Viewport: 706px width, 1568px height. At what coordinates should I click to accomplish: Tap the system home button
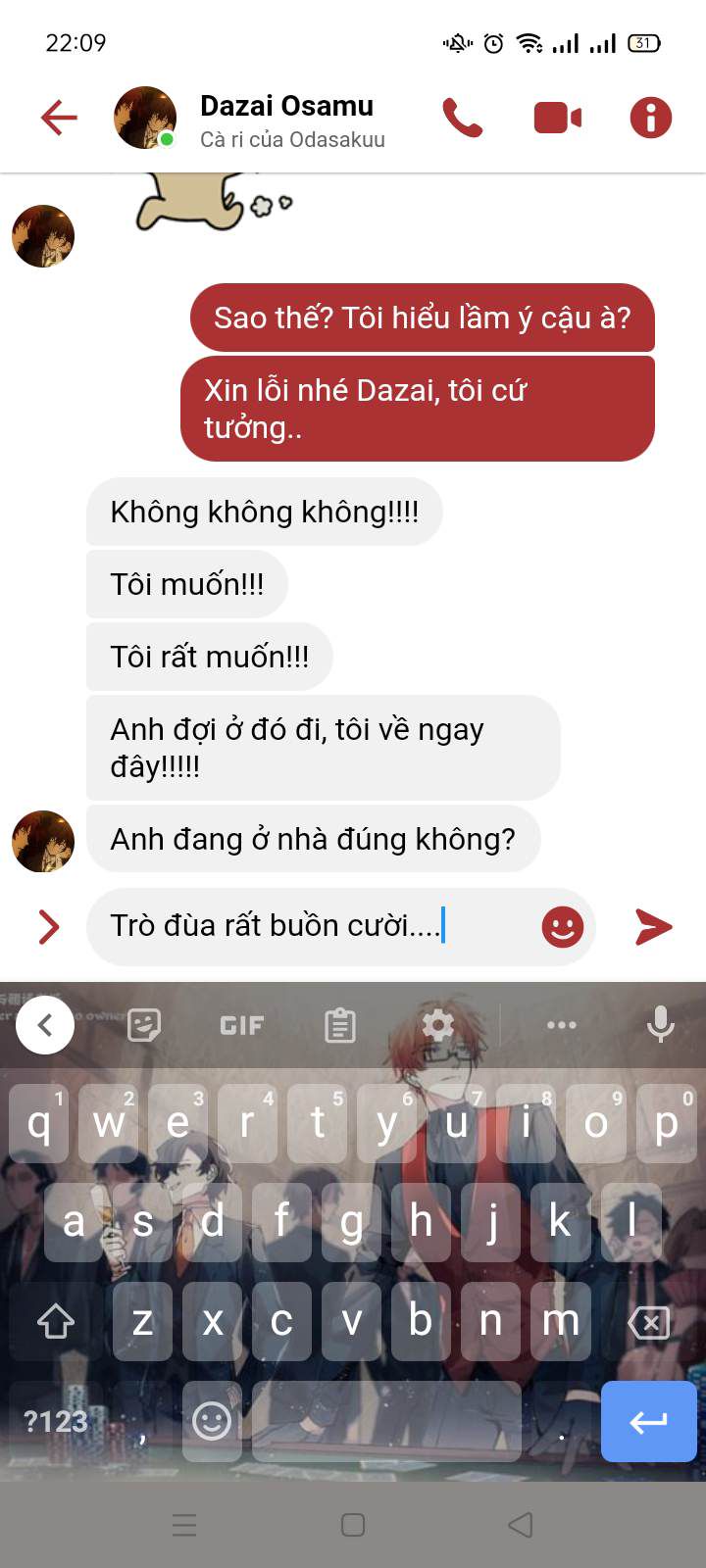coord(353,1525)
